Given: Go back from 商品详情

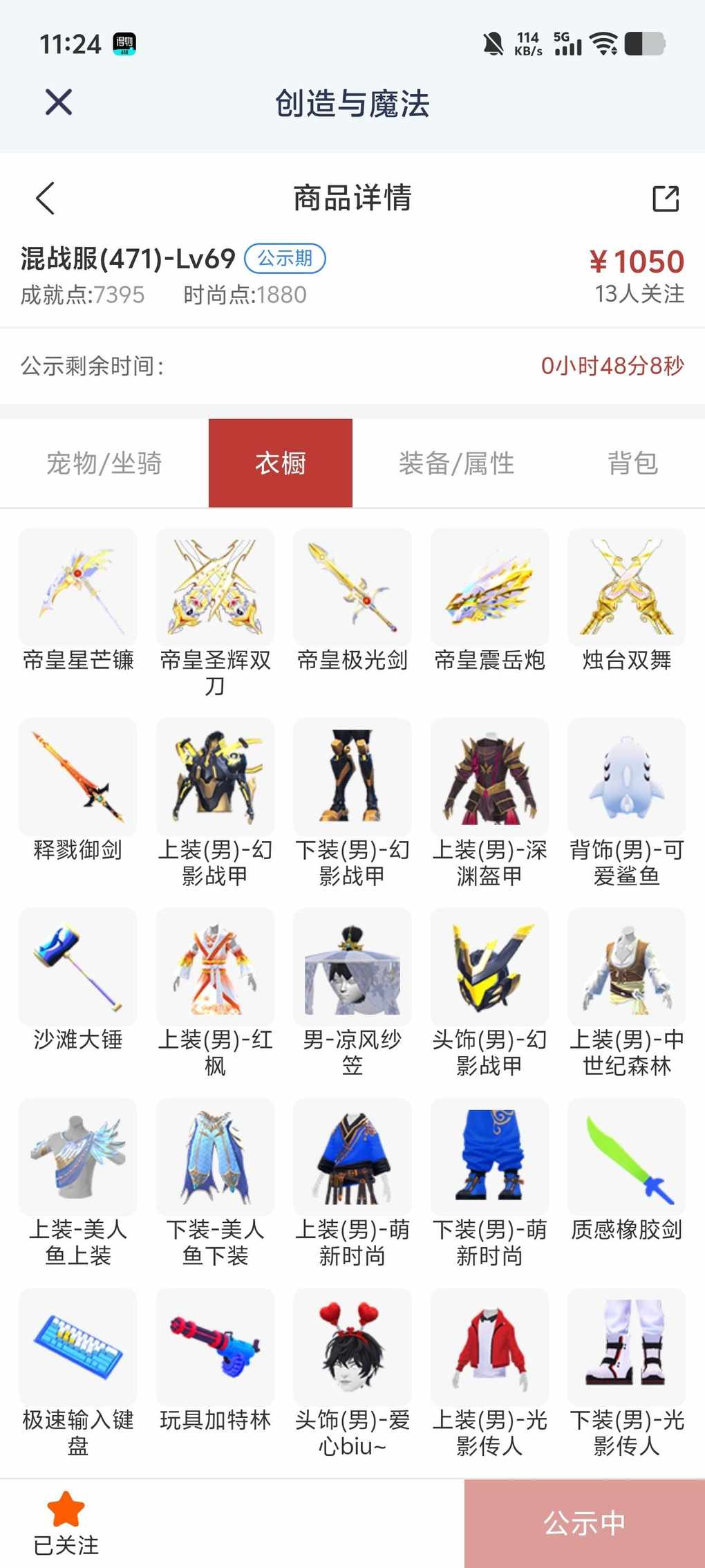Looking at the screenshot, I should 46,199.
